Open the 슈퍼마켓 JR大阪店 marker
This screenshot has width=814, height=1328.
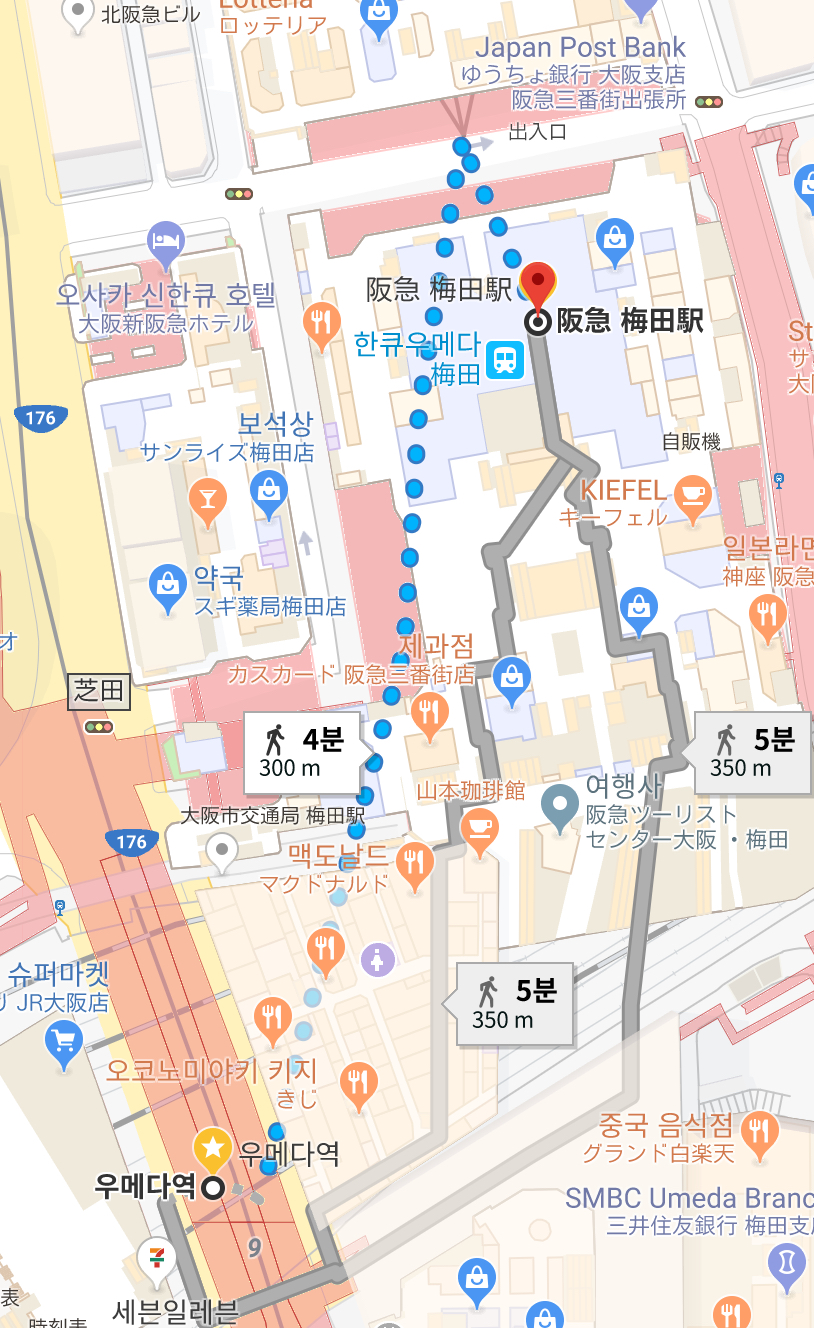(x=63, y=1042)
